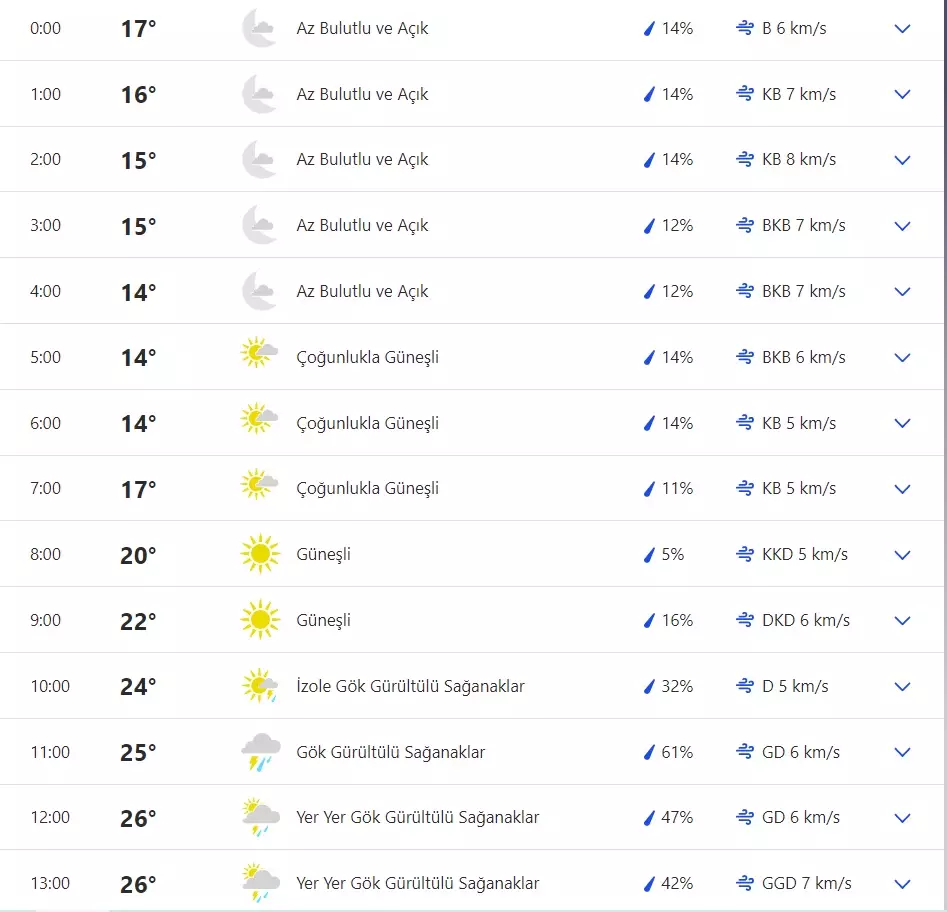The height and width of the screenshot is (912, 947).
Task: Open the 6:00 forecast chevron
Action: [902, 424]
